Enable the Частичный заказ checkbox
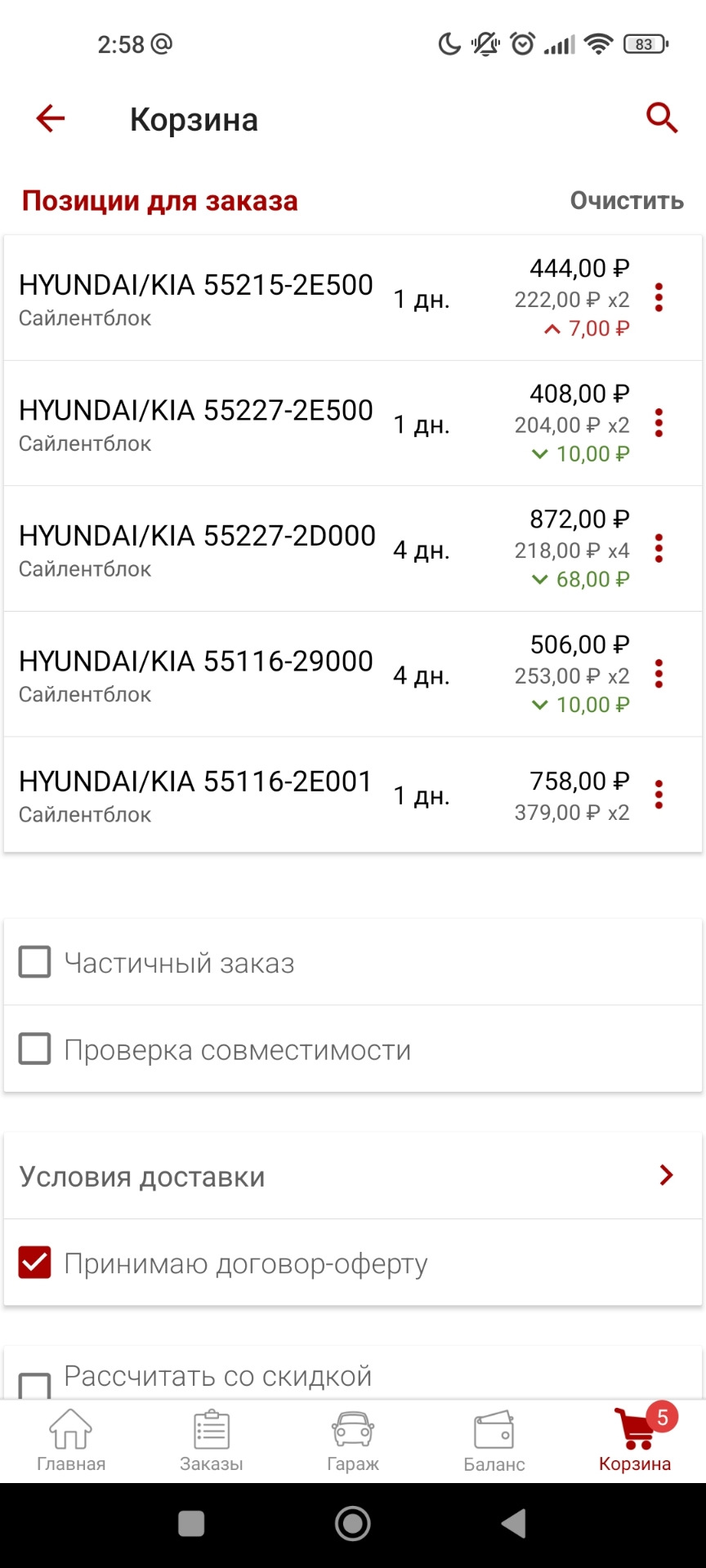The height and width of the screenshot is (1568, 706). pos(34,962)
